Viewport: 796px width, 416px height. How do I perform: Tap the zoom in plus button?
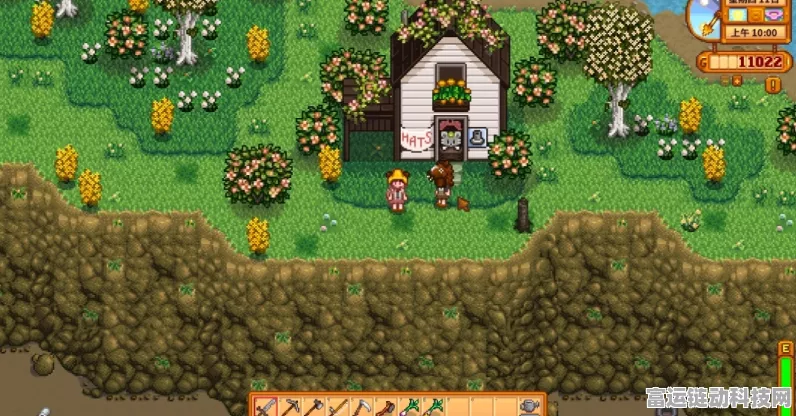click(737, 80)
